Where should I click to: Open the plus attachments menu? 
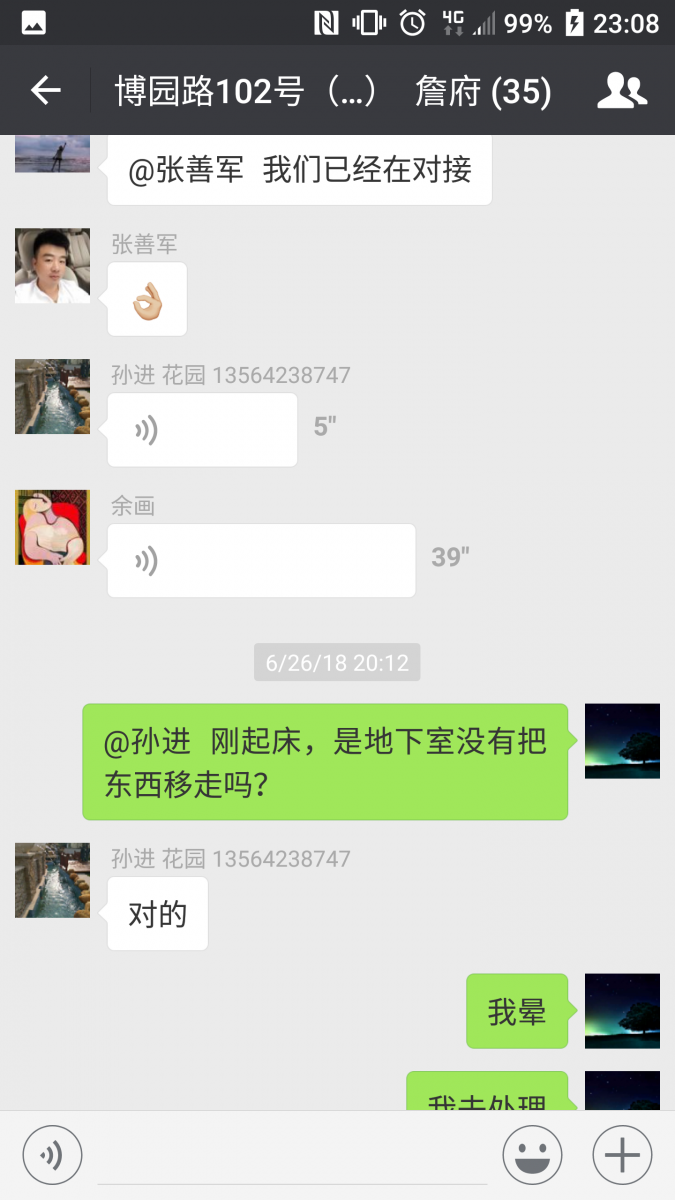622,1155
